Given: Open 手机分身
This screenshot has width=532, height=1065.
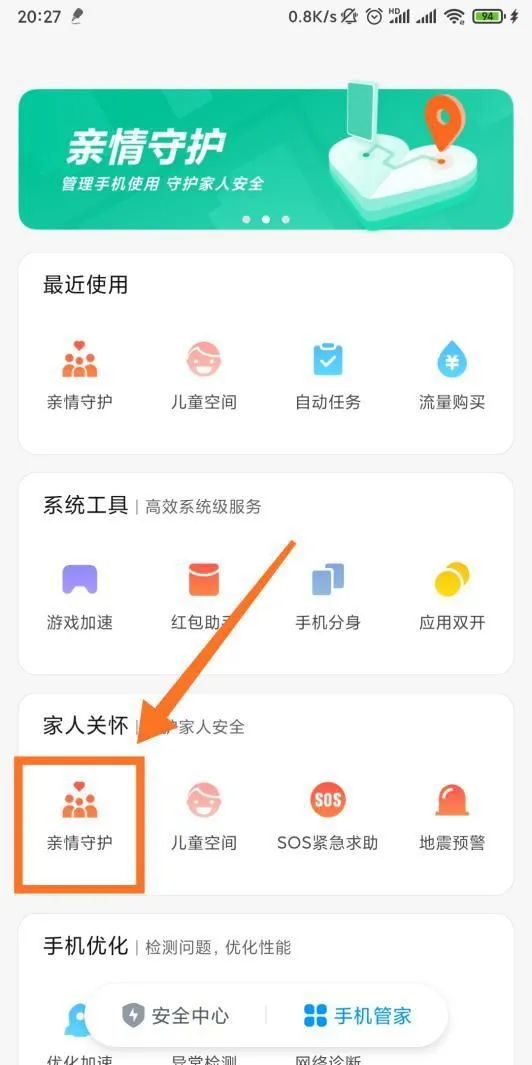Looking at the screenshot, I should tap(327, 596).
